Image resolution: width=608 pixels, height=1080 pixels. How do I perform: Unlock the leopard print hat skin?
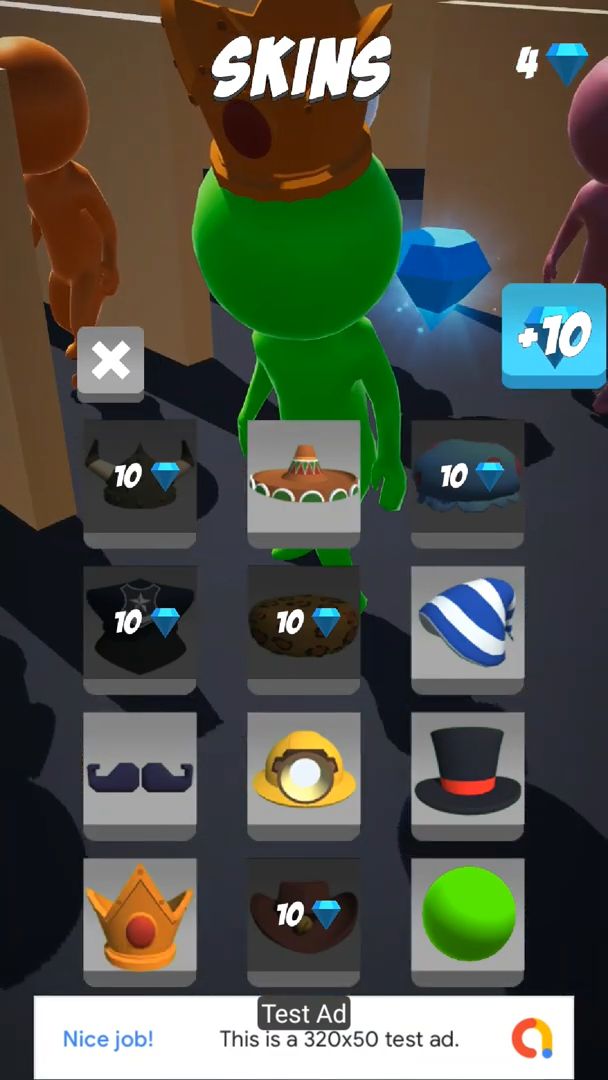pyautogui.click(x=304, y=623)
